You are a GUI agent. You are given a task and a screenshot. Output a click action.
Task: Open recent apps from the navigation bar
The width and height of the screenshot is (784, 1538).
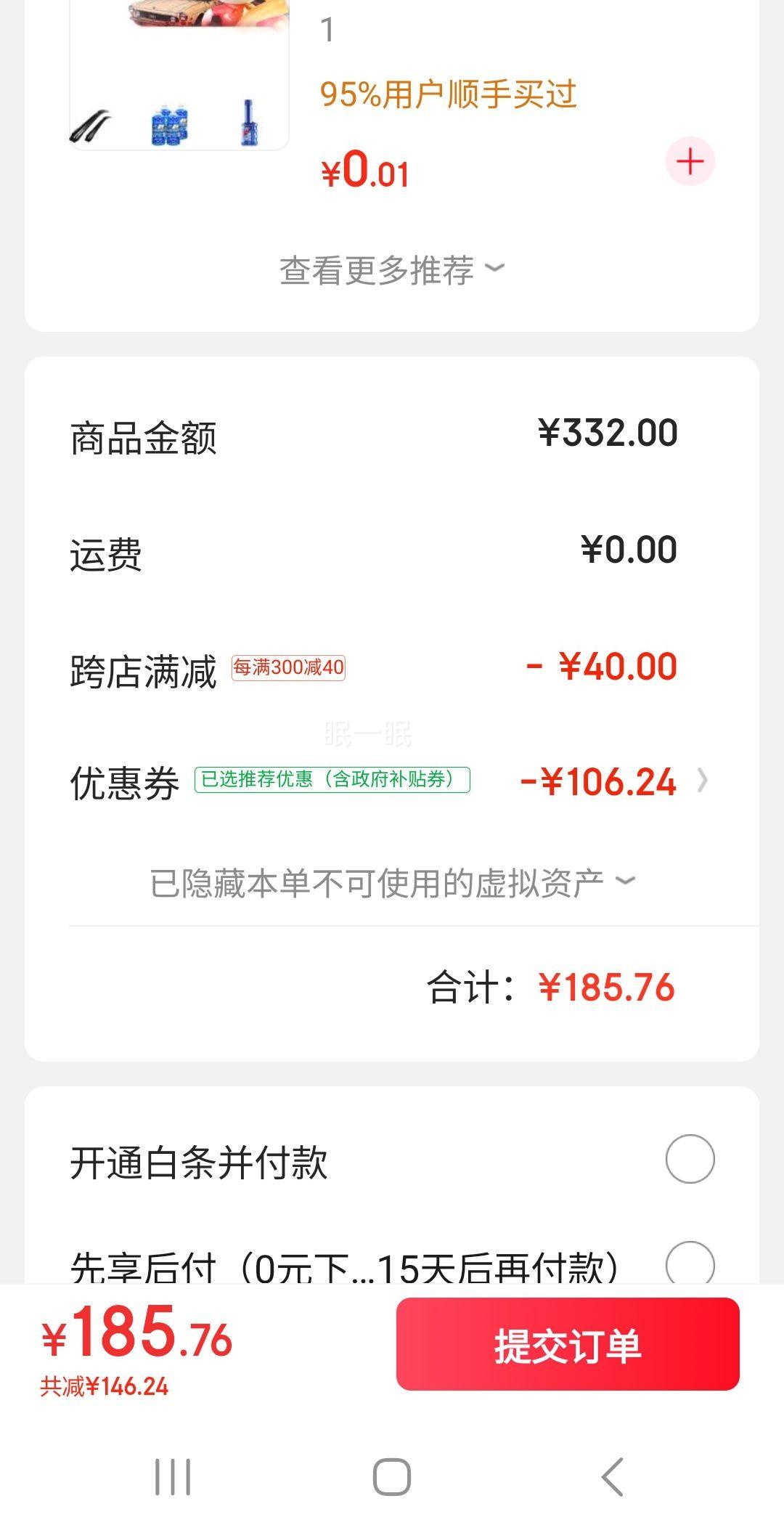coord(173,1476)
